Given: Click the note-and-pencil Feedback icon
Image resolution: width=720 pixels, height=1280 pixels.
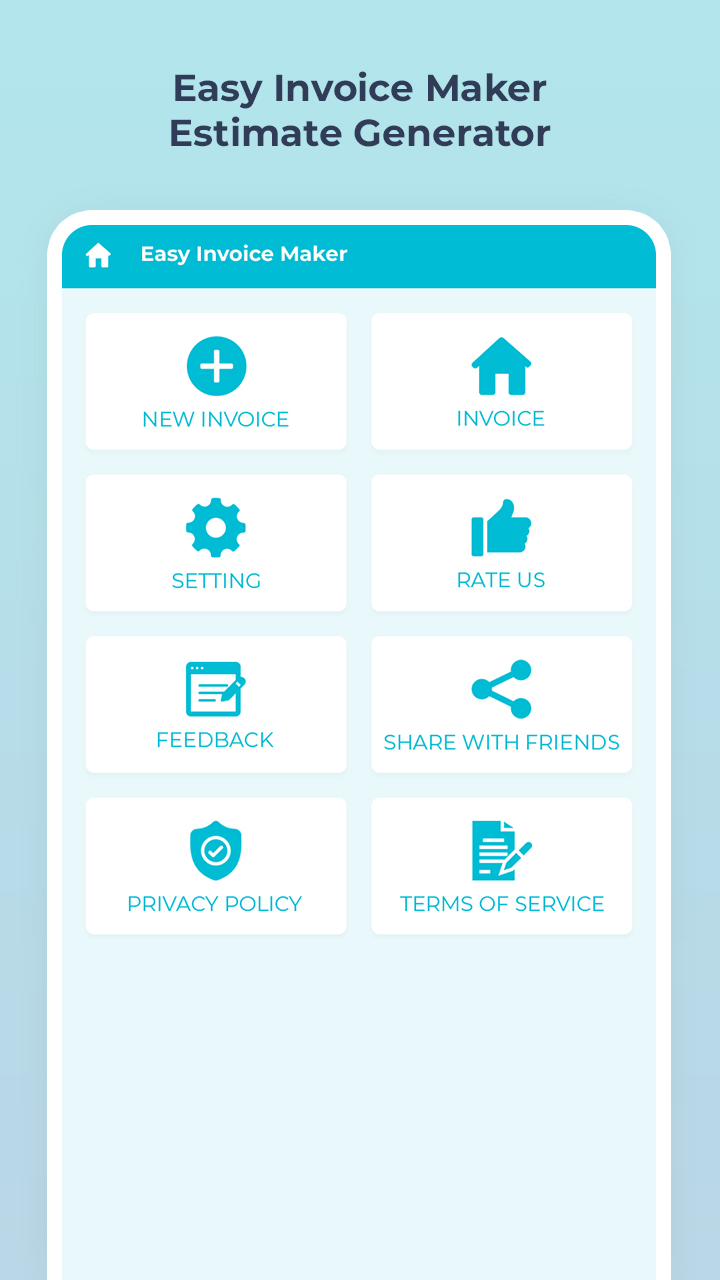Looking at the screenshot, I should tap(215, 688).
